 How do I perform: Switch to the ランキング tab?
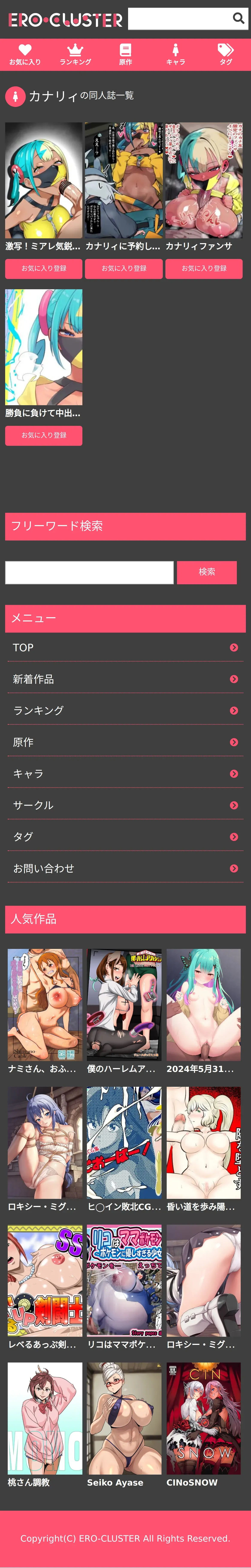point(75,55)
